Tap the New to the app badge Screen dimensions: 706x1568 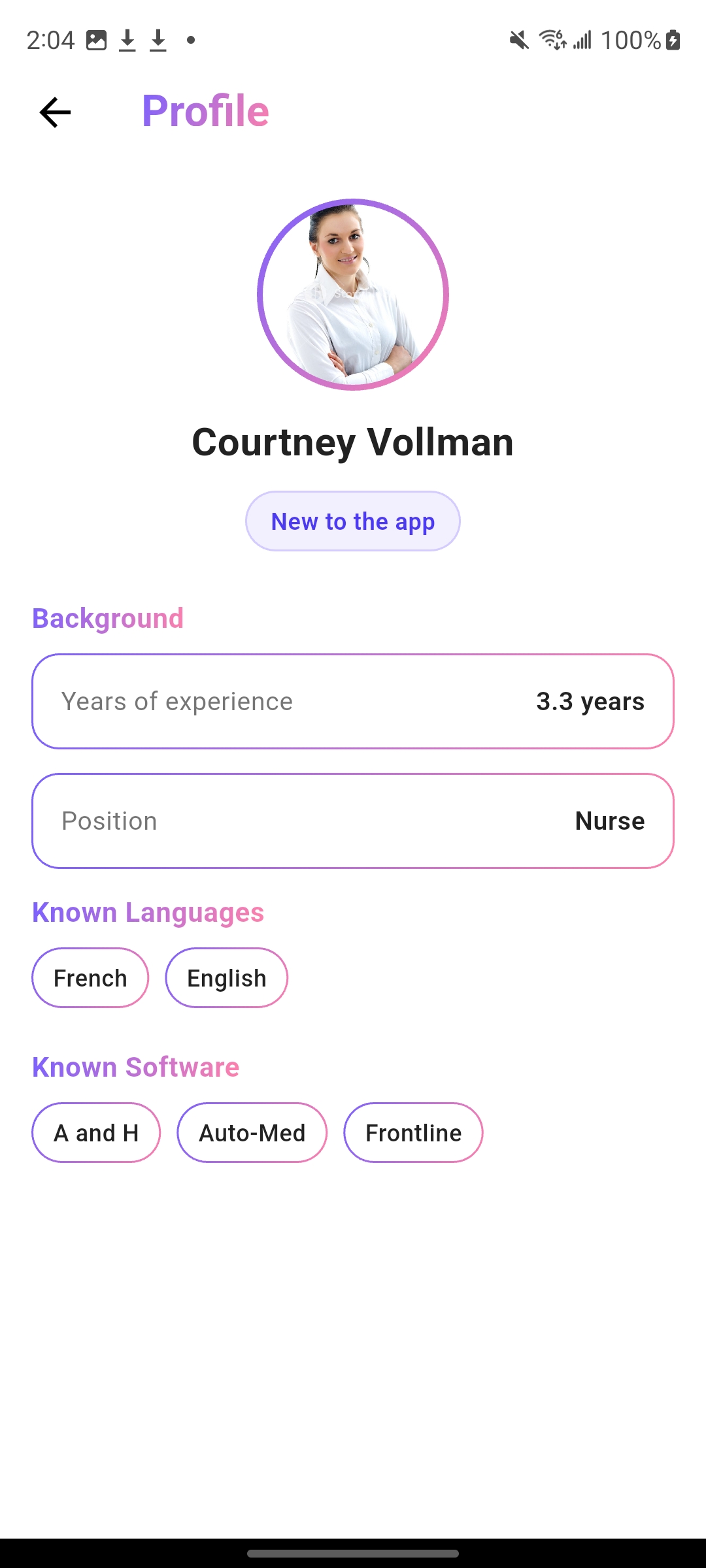pyautogui.click(x=352, y=521)
